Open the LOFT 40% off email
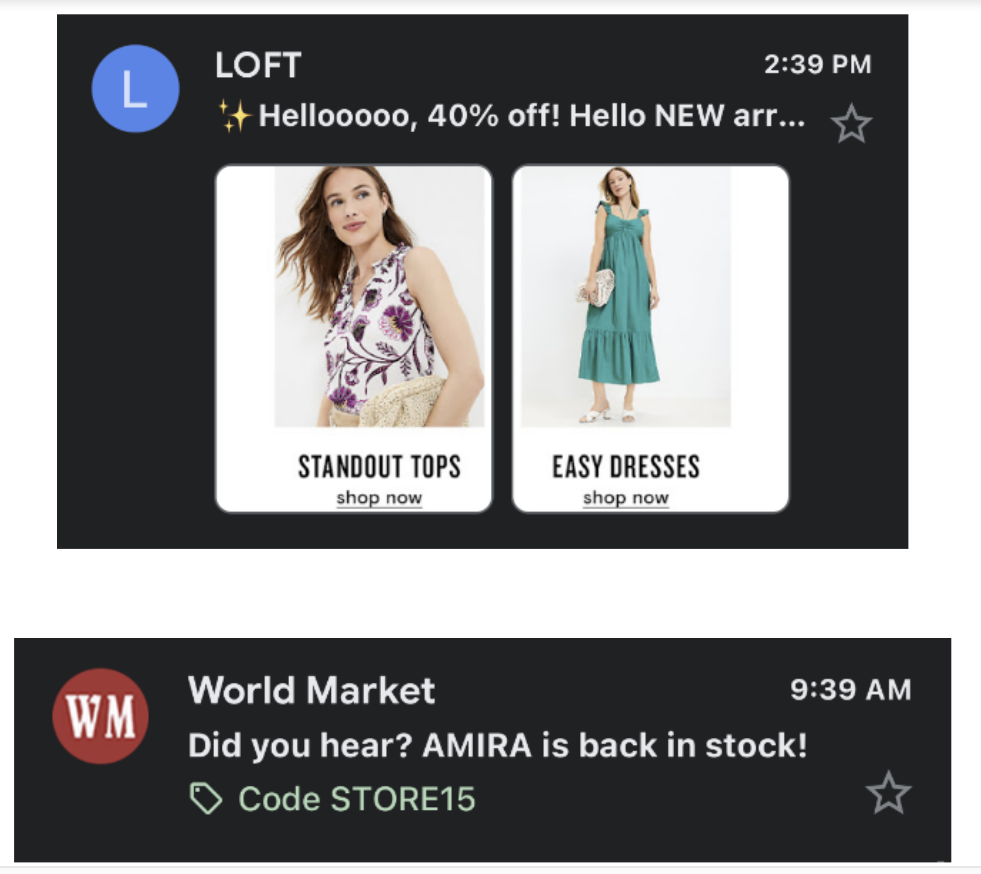981x874 pixels. click(x=511, y=117)
